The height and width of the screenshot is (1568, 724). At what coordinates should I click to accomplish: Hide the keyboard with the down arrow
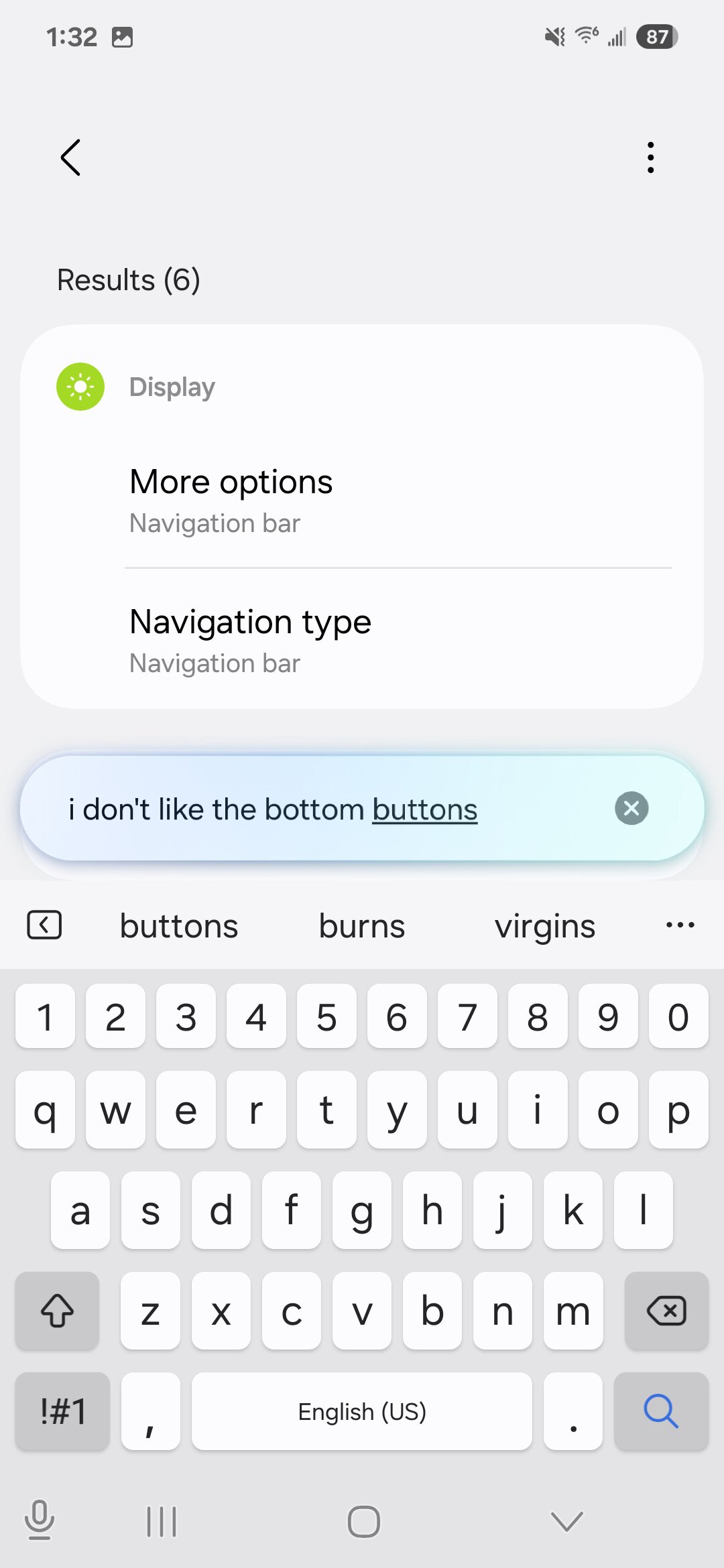pyautogui.click(x=567, y=1521)
